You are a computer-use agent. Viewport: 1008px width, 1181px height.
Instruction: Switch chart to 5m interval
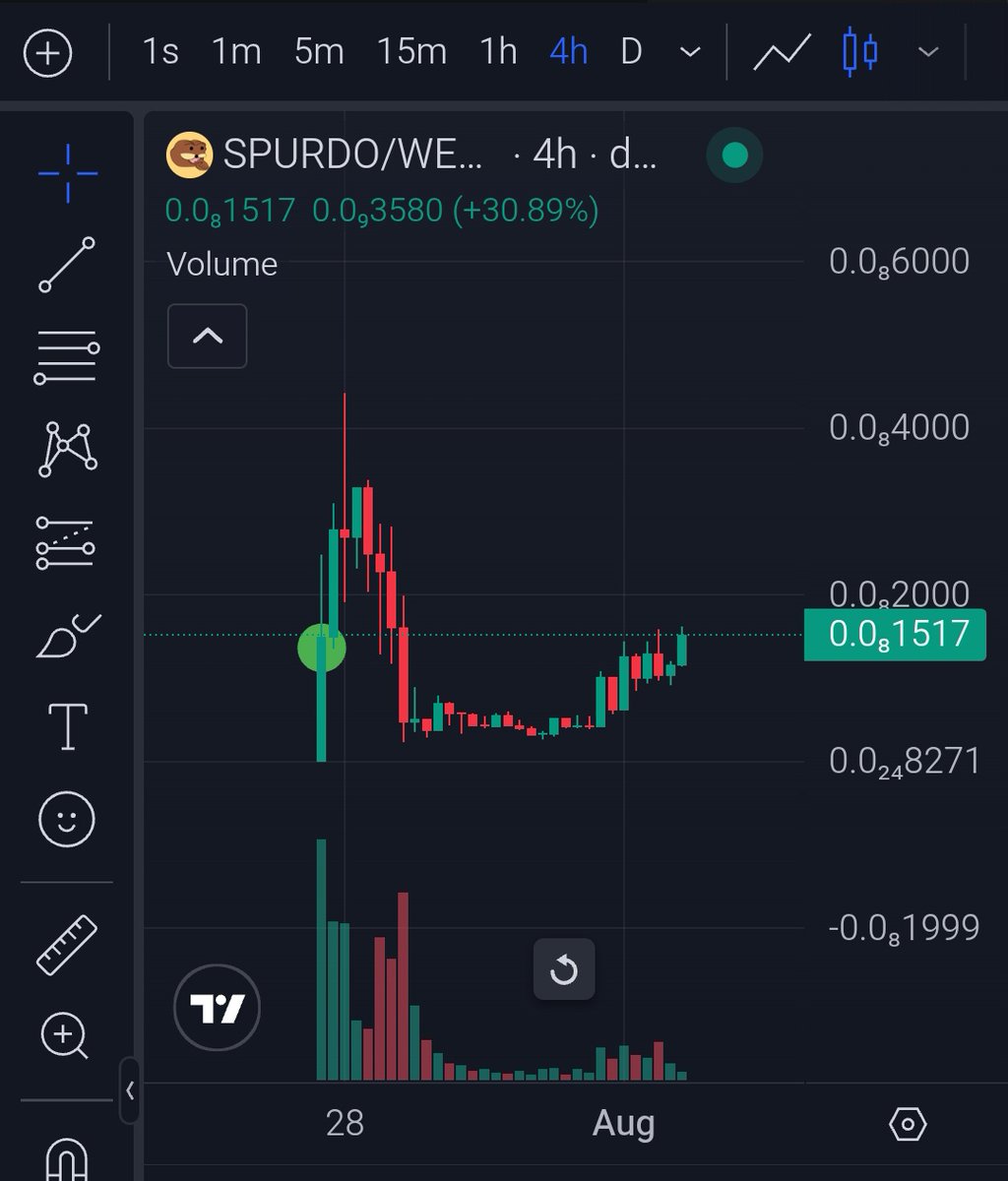[x=319, y=51]
